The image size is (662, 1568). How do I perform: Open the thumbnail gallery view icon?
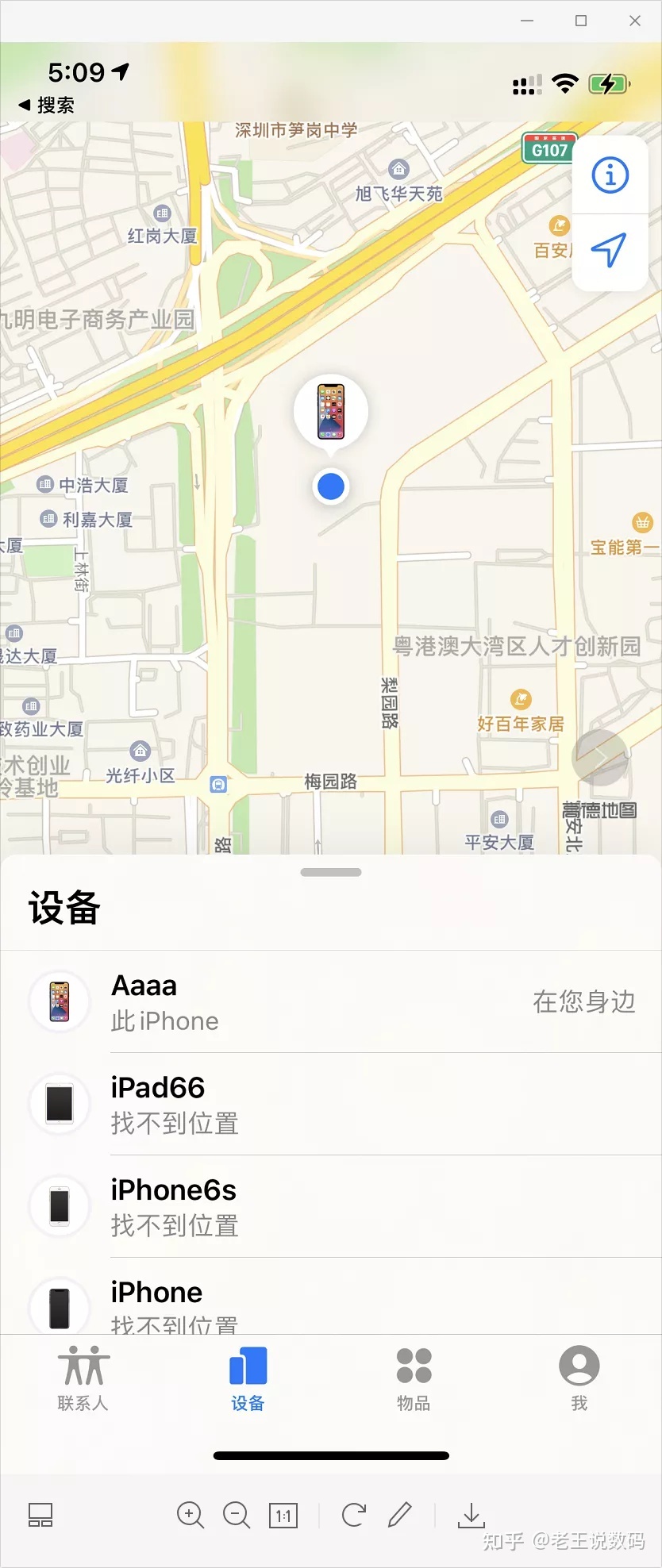[x=40, y=1515]
